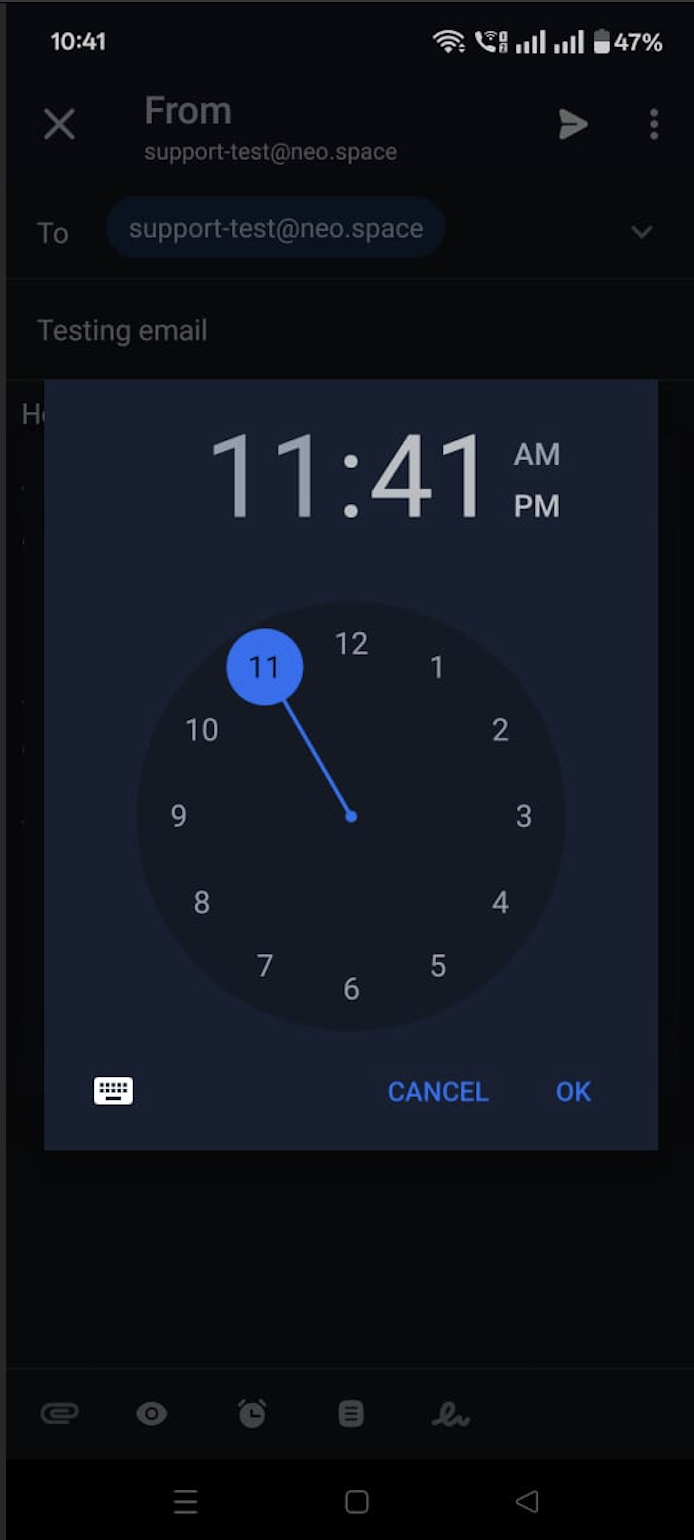Pick 9 on the clock face

[x=179, y=816]
